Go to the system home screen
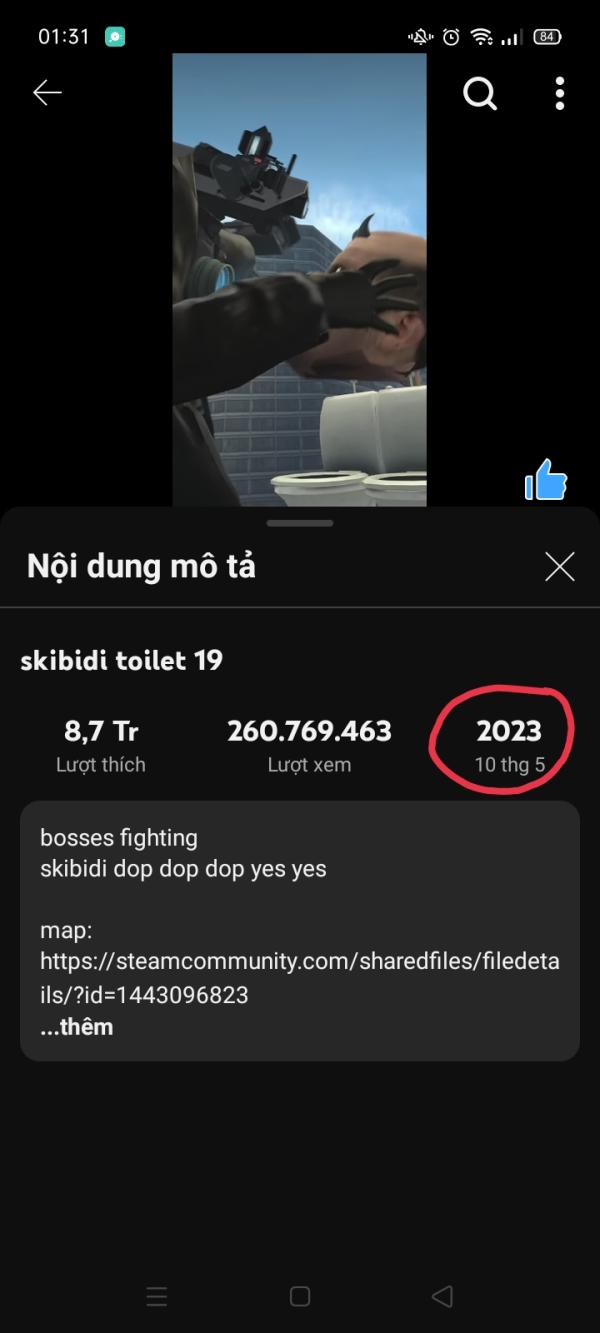This screenshot has width=600, height=1333. (299, 1296)
